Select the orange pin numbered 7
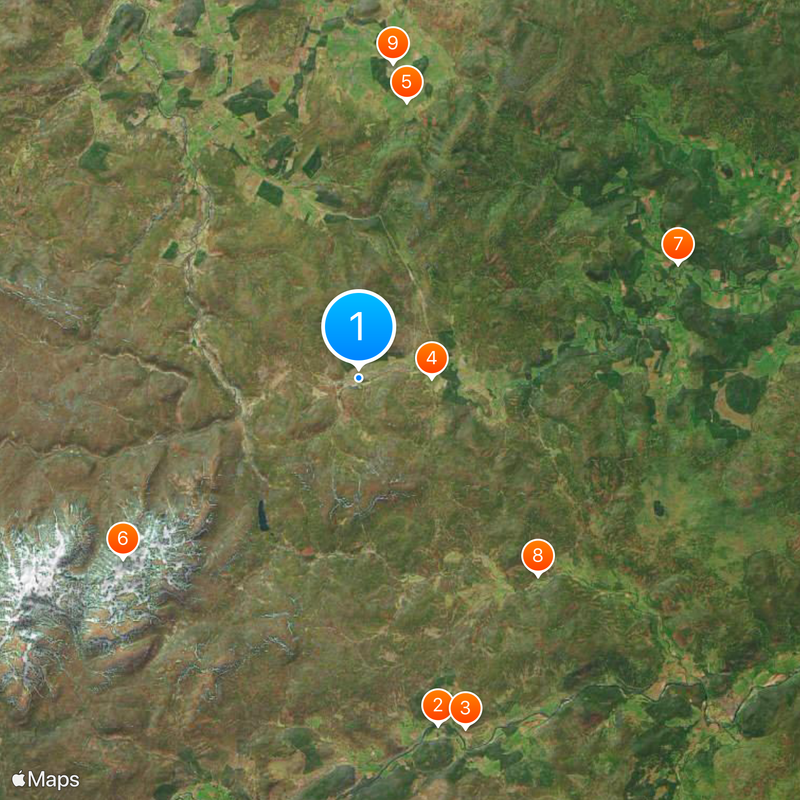800x800 pixels. tap(677, 244)
